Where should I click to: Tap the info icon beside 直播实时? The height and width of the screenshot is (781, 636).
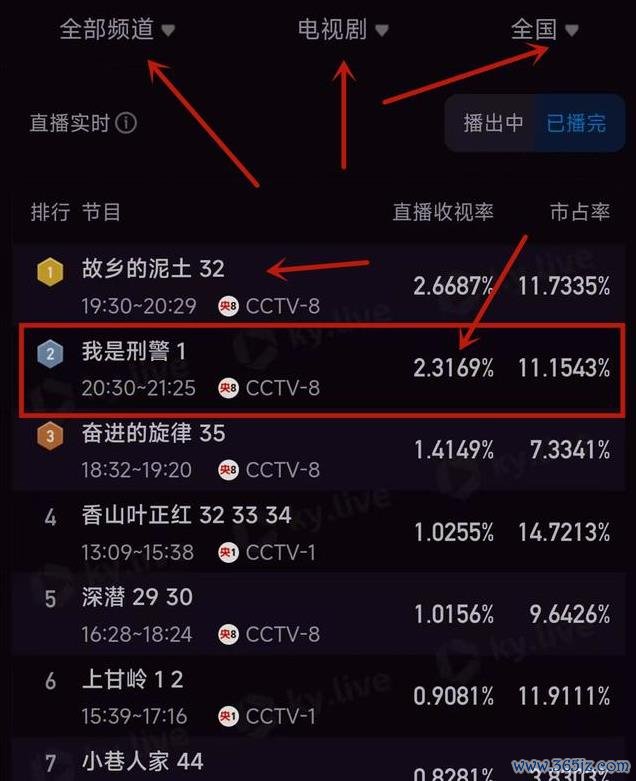click(x=126, y=124)
